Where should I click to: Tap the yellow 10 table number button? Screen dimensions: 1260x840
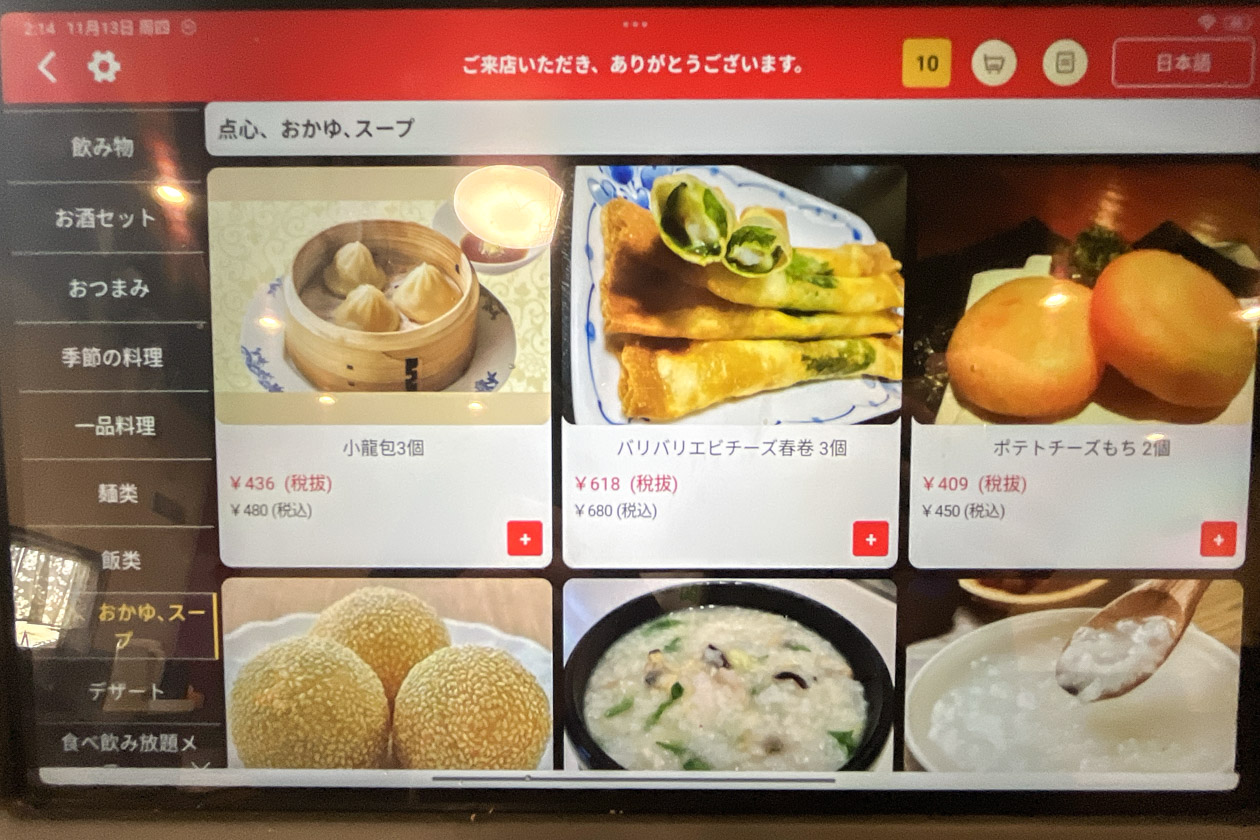926,64
